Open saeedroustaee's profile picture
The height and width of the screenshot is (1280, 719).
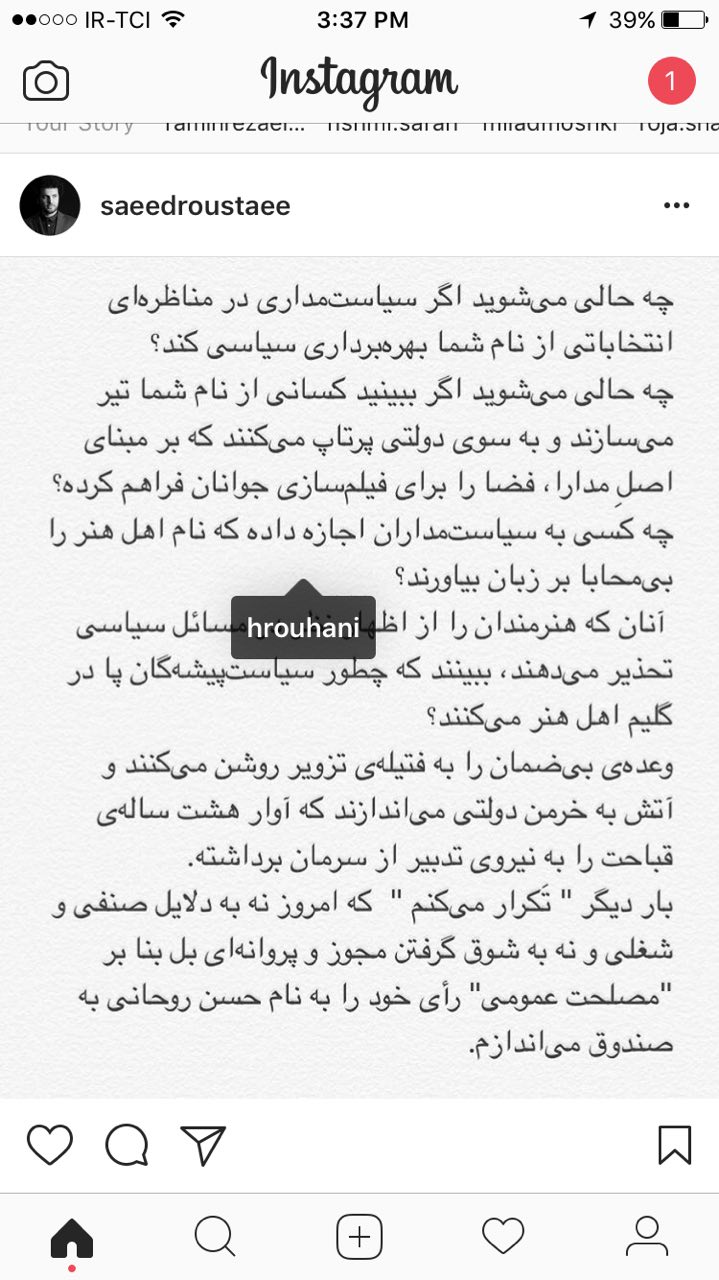pyautogui.click(x=49, y=206)
